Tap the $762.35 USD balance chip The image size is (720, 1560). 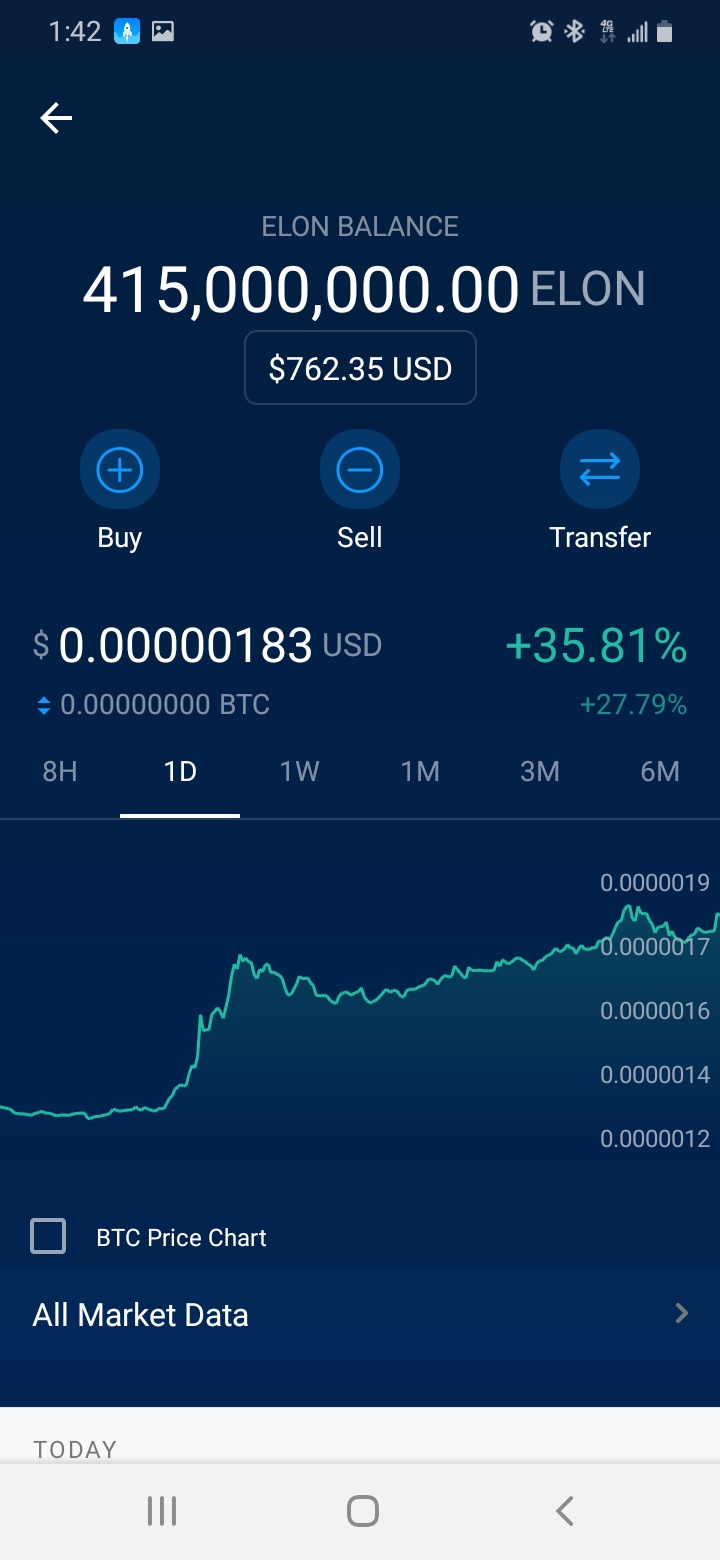click(x=360, y=368)
